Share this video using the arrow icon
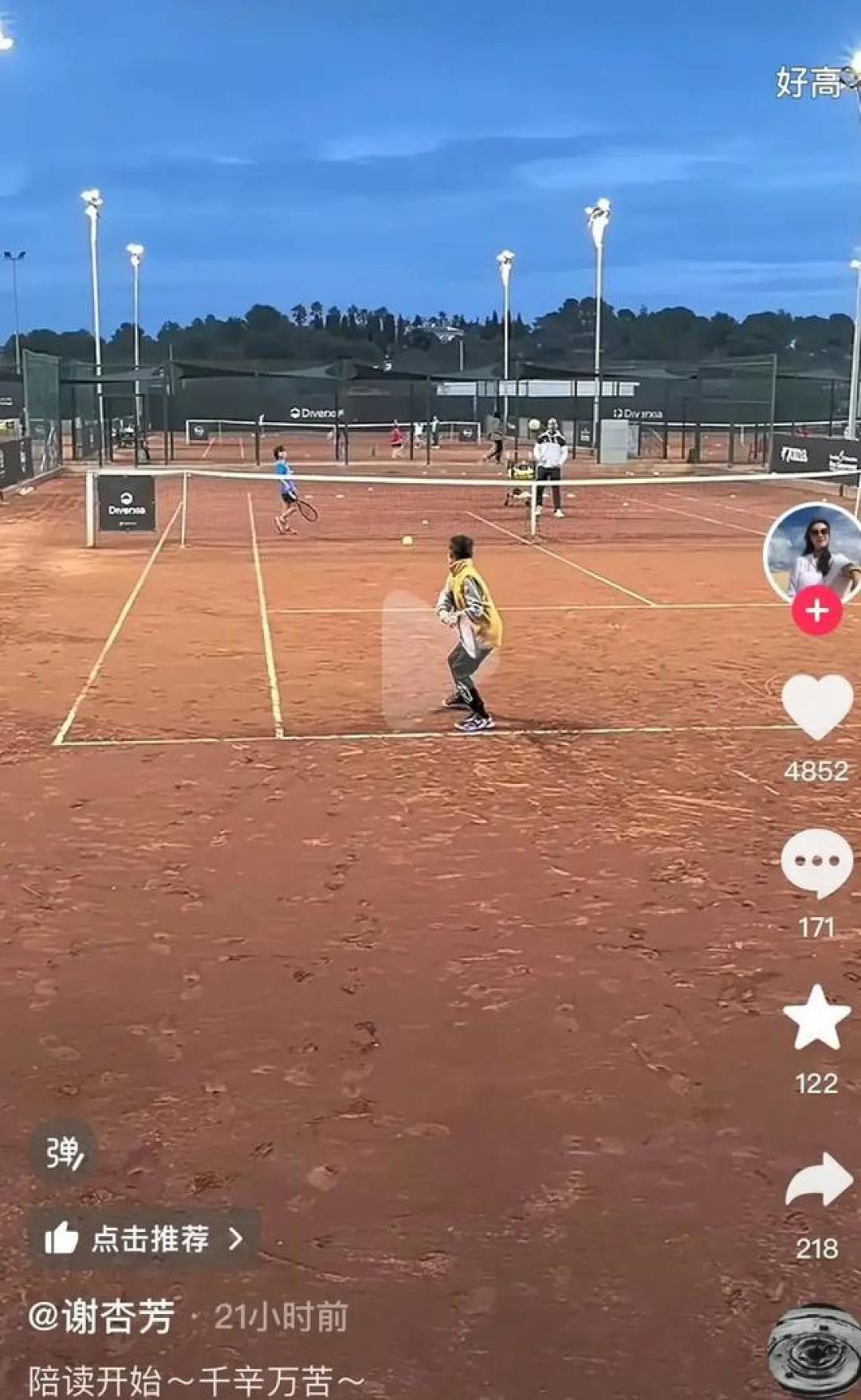Screen dimensions: 861x1400 coord(818,1180)
